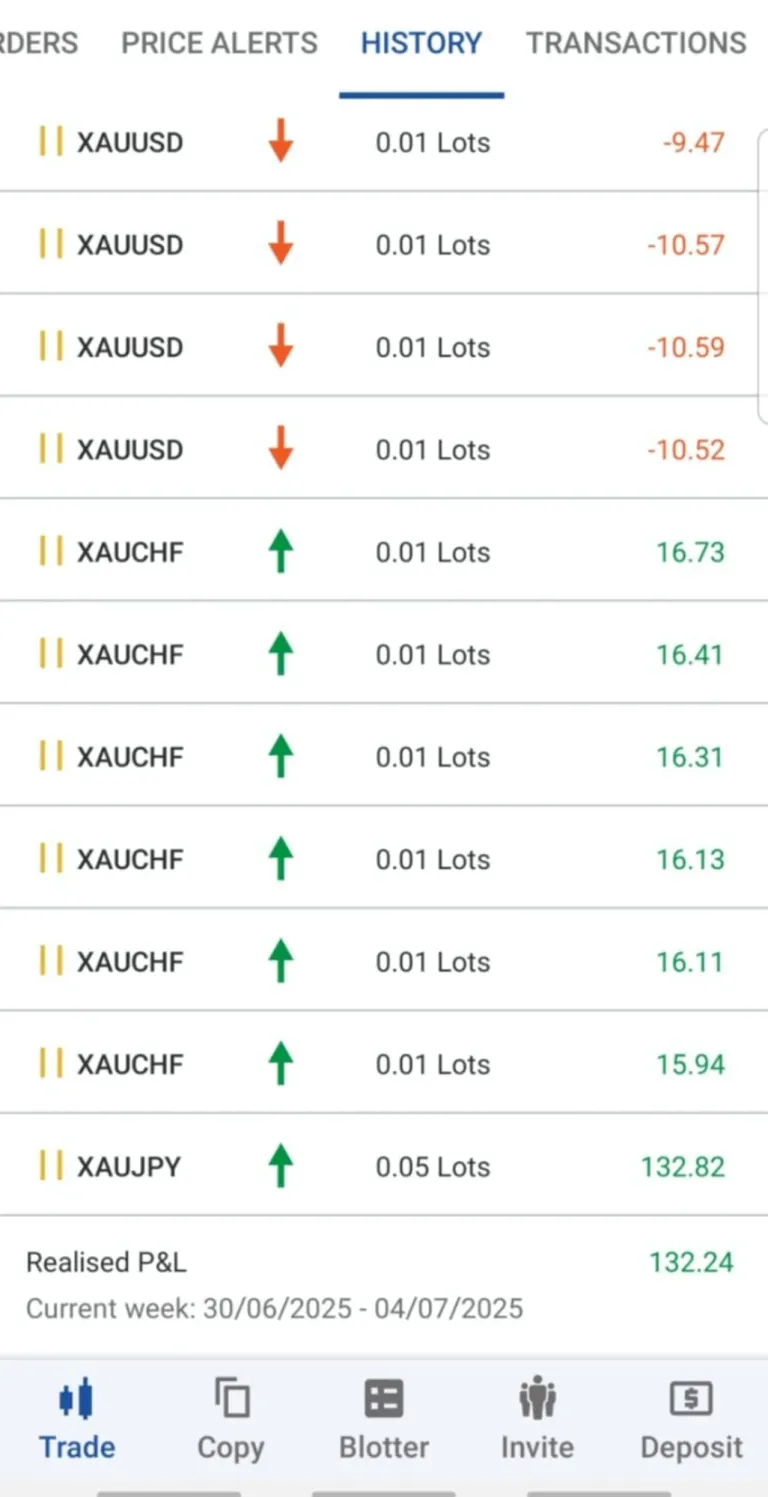Select the History tab
This screenshot has width=768, height=1497.
(x=421, y=43)
